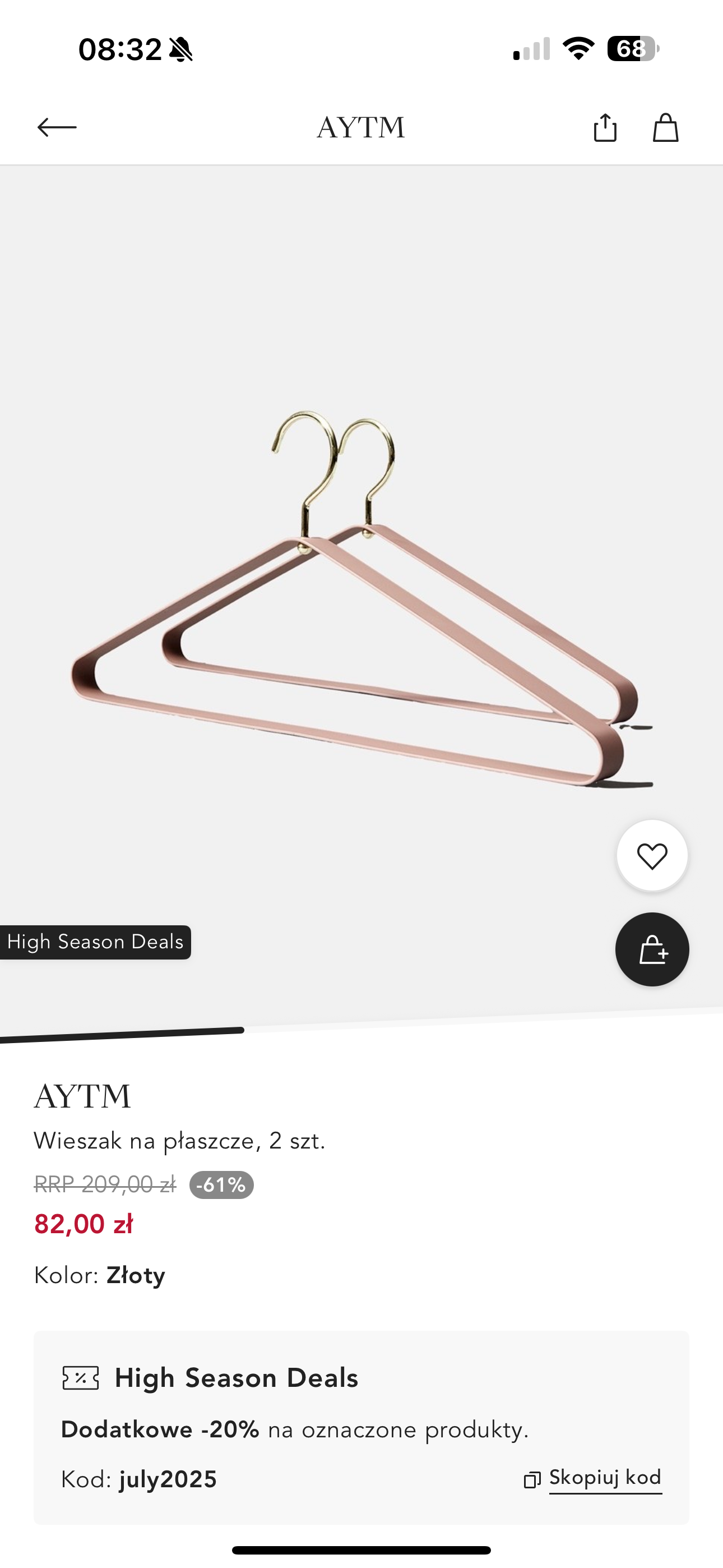Share this AYTM product
The width and height of the screenshot is (723, 1568).
[605, 127]
